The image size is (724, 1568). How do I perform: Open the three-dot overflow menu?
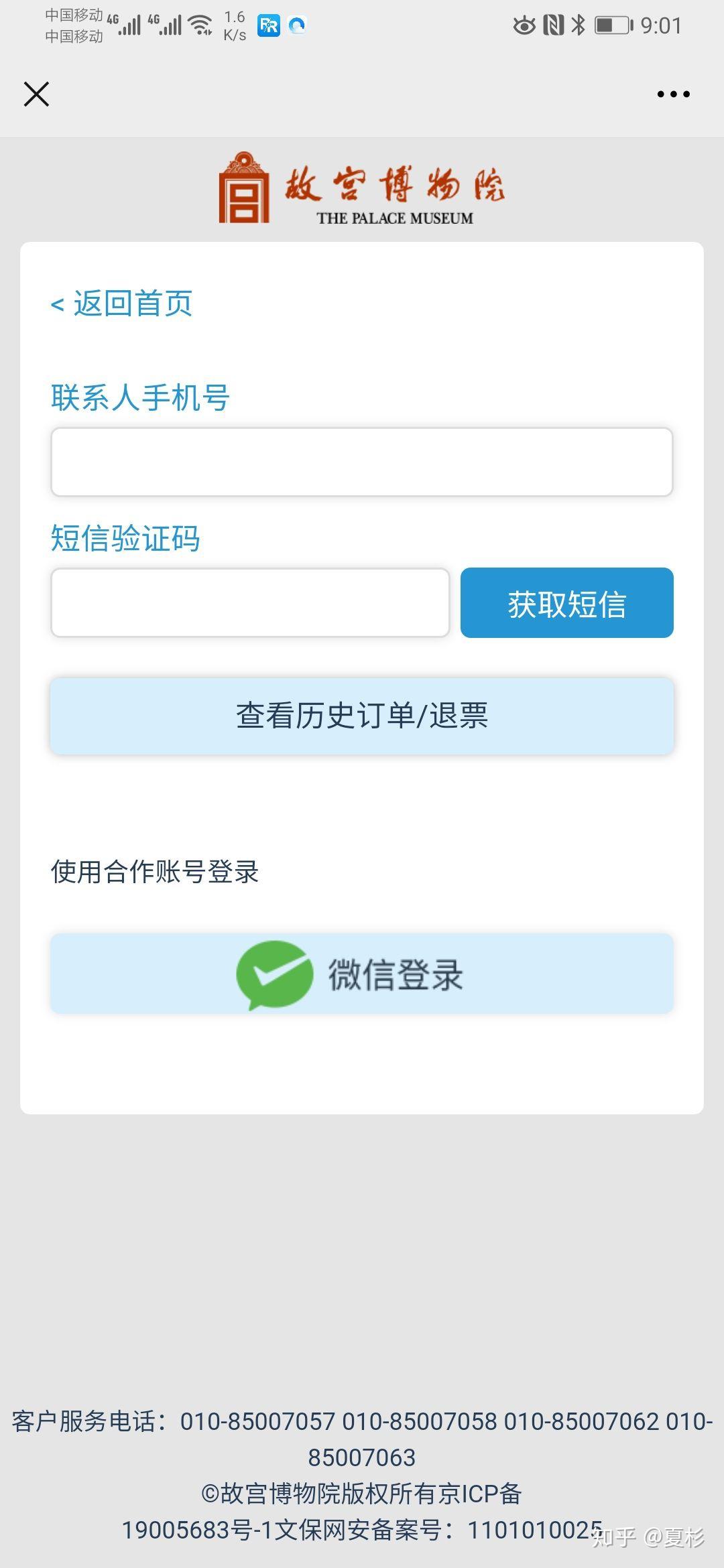pos(673,94)
